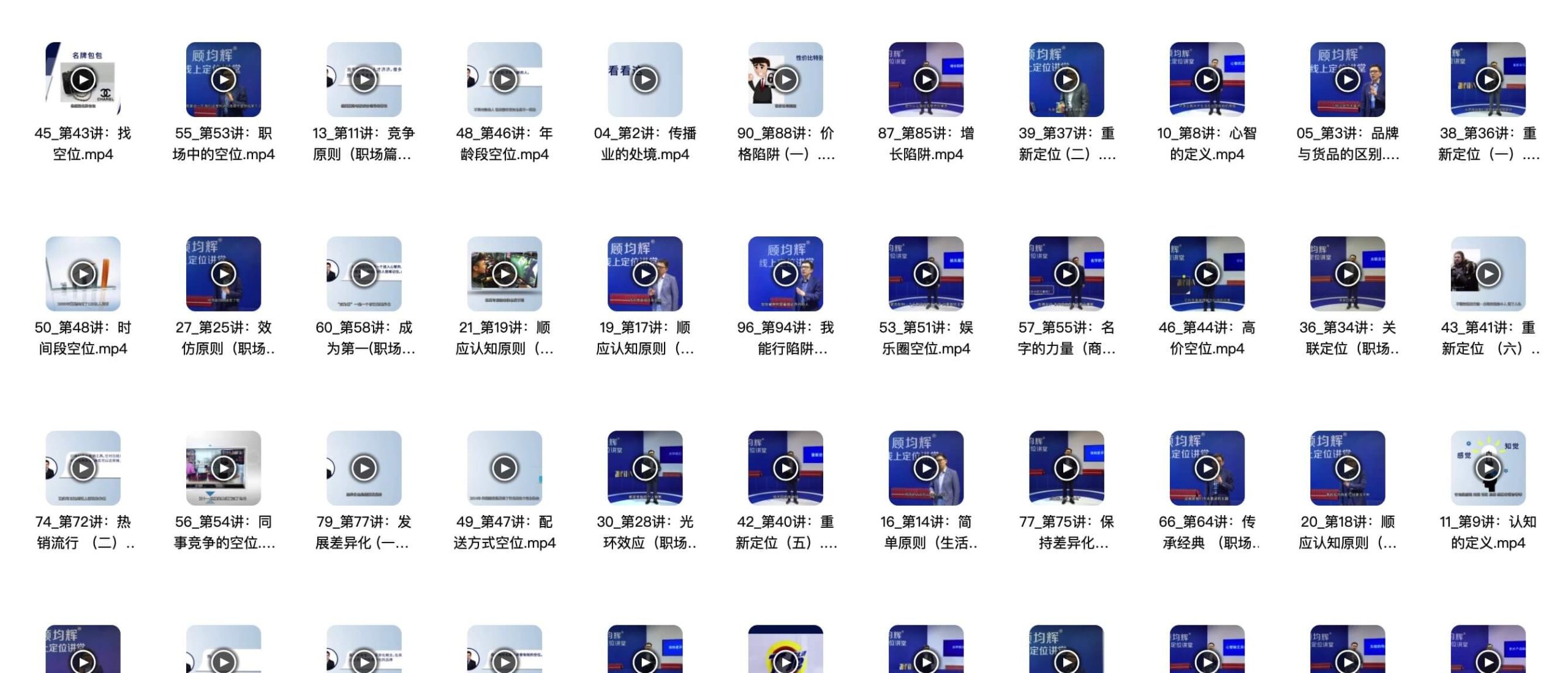Screen dimensions: 1568x673
Task: Open 04_第2讲：传播业的处境.mp4
Action: (645, 80)
